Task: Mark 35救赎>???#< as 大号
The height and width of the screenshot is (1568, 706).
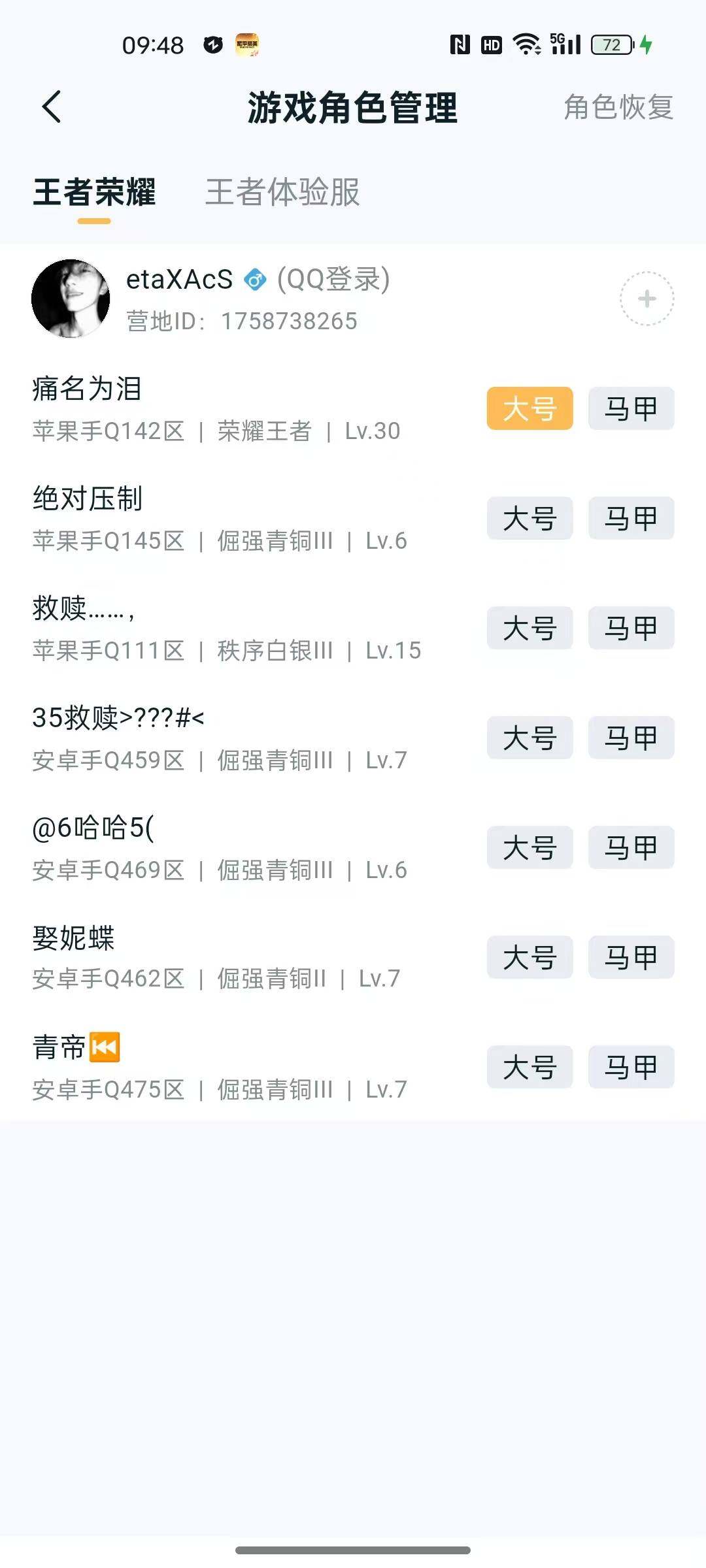Action: [x=529, y=738]
